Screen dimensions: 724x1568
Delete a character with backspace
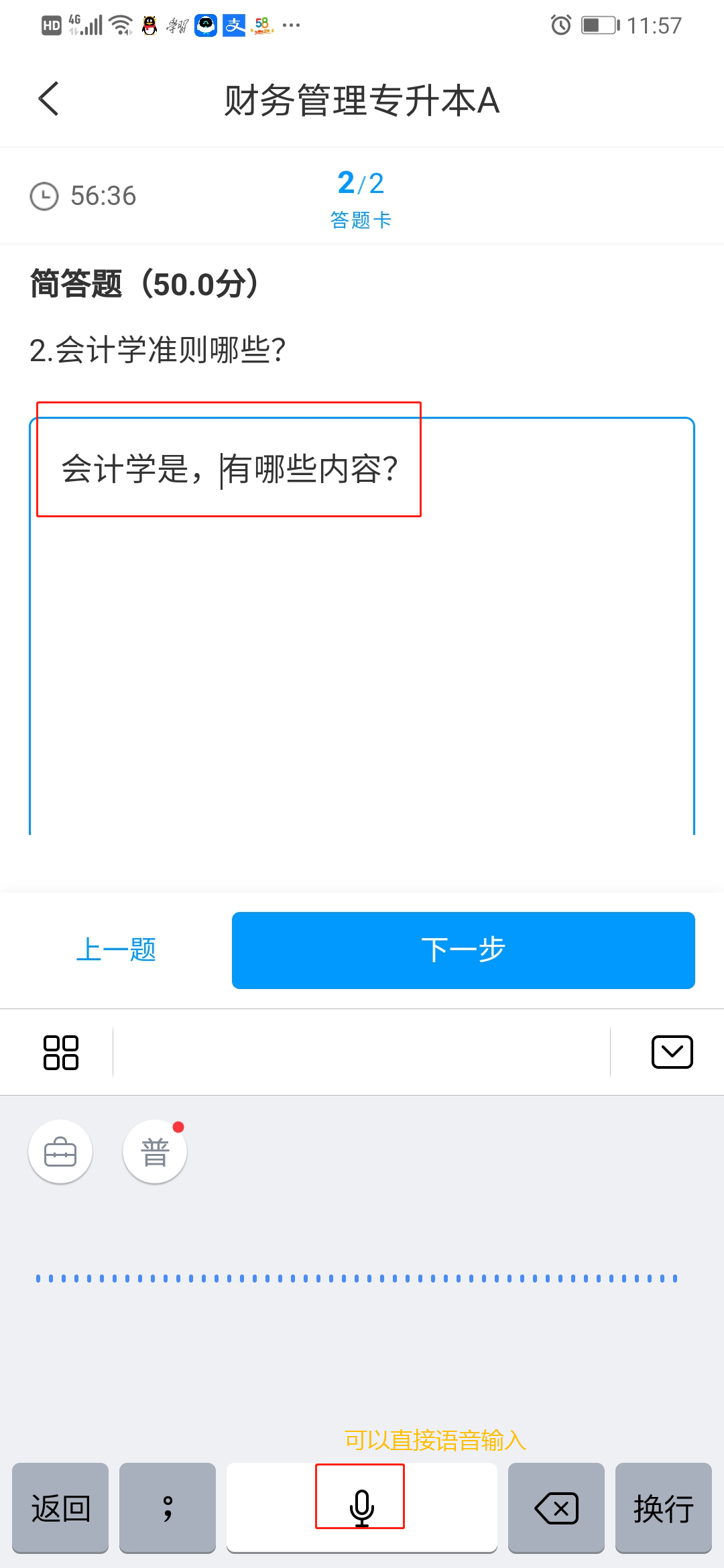pyautogui.click(x=556, y=1508)
